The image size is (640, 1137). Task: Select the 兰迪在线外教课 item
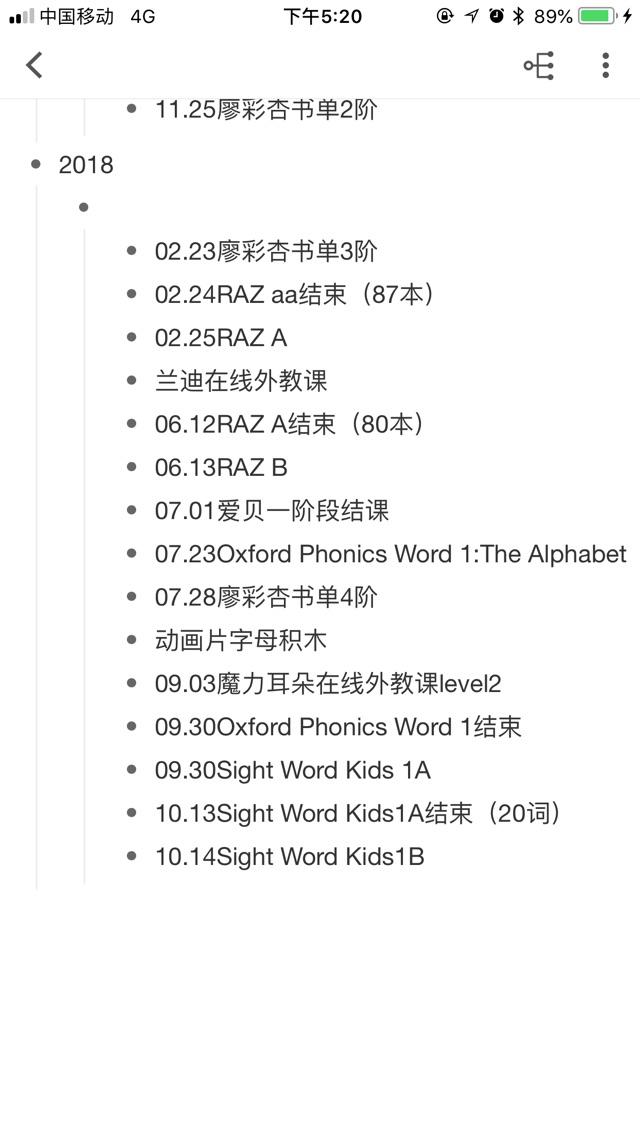click(241, 381)
